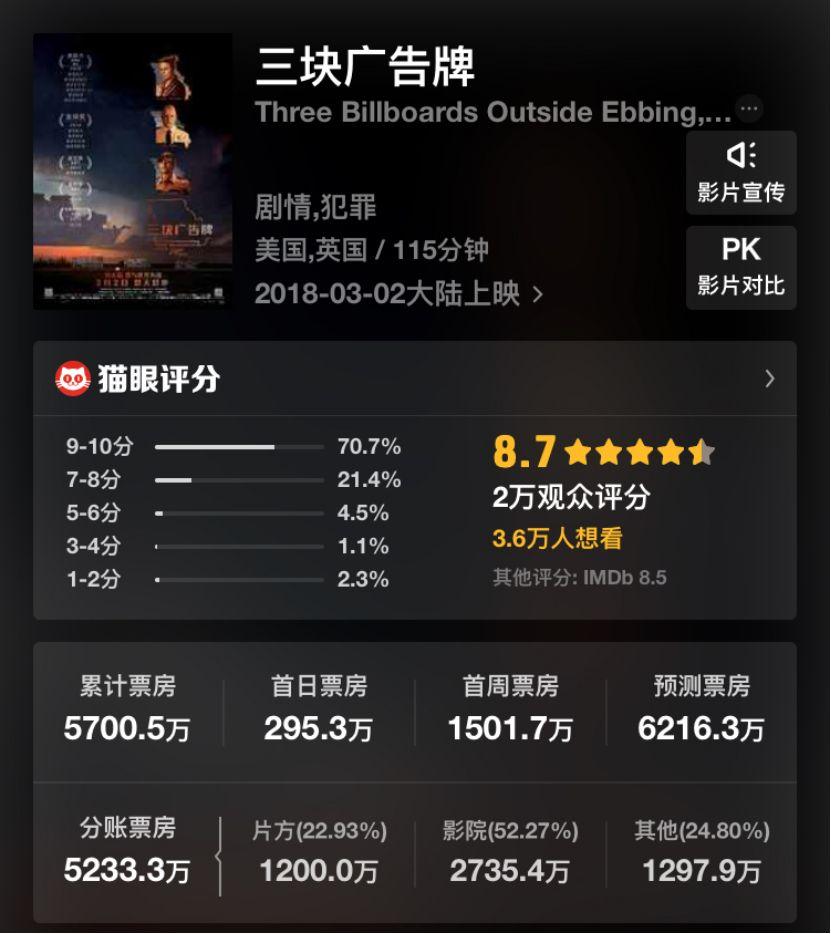Expand the 猫眼评分 rating details

point(415,378)
